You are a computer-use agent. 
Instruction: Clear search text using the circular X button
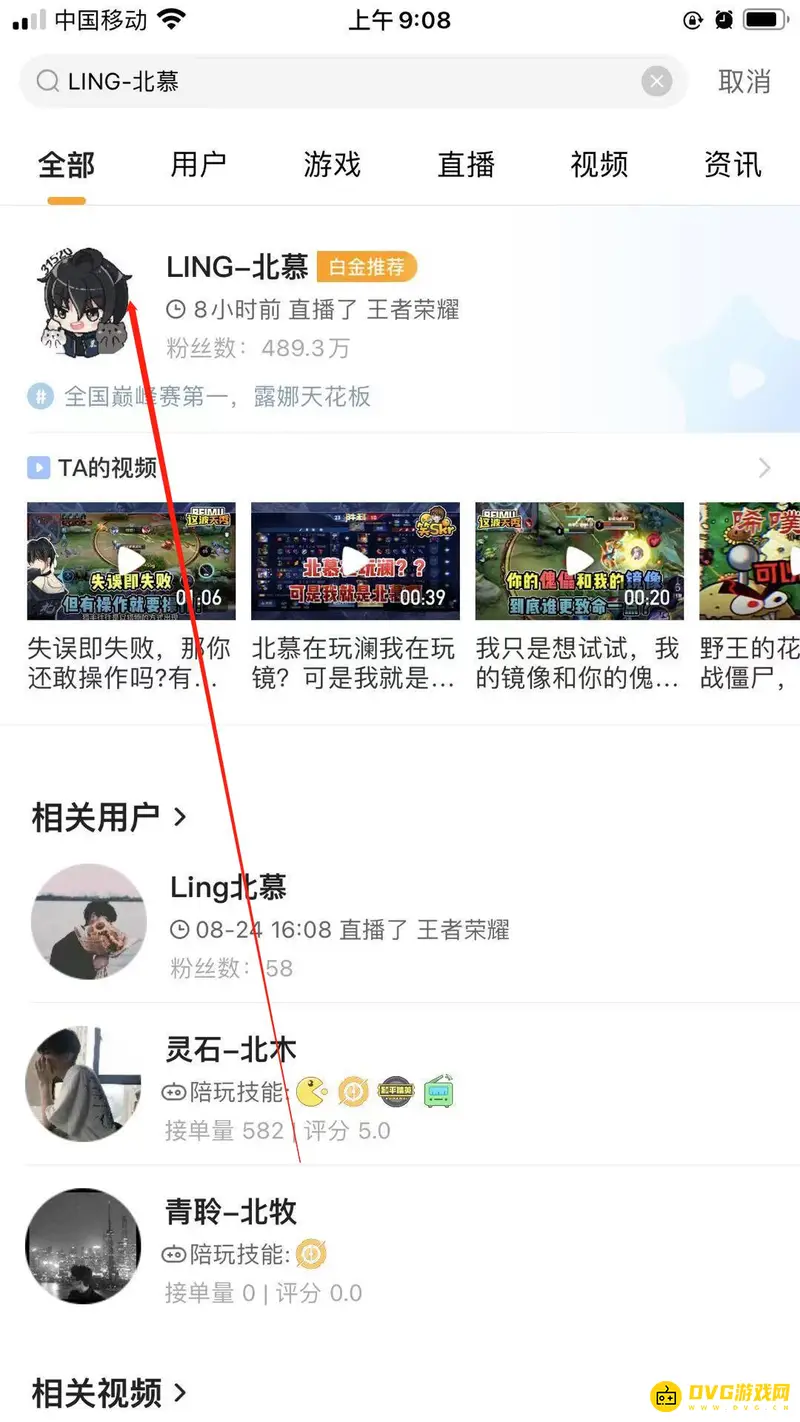click(x=657, y=81)
